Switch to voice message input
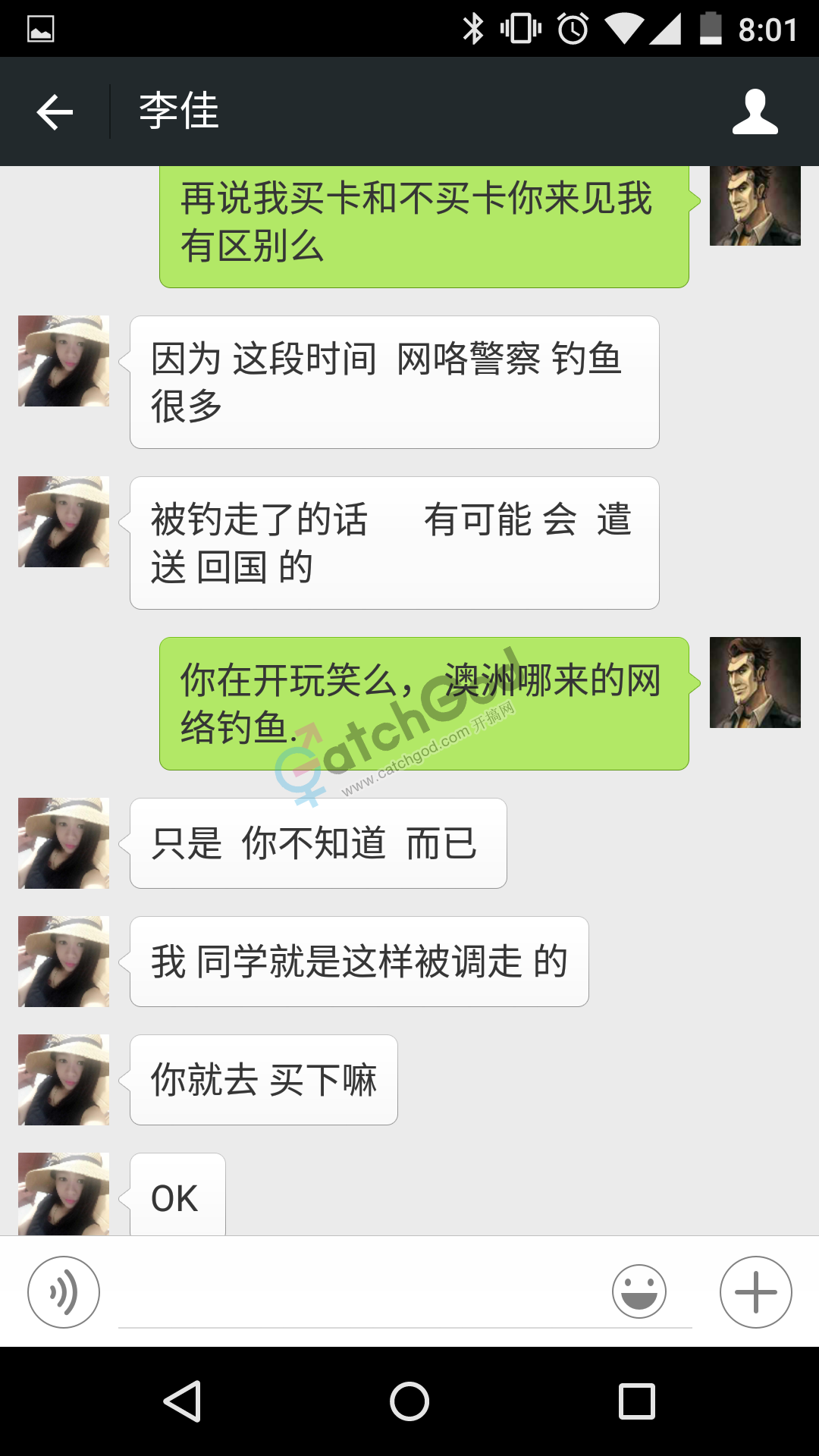819x1456 pixels. pos(64,1291)
